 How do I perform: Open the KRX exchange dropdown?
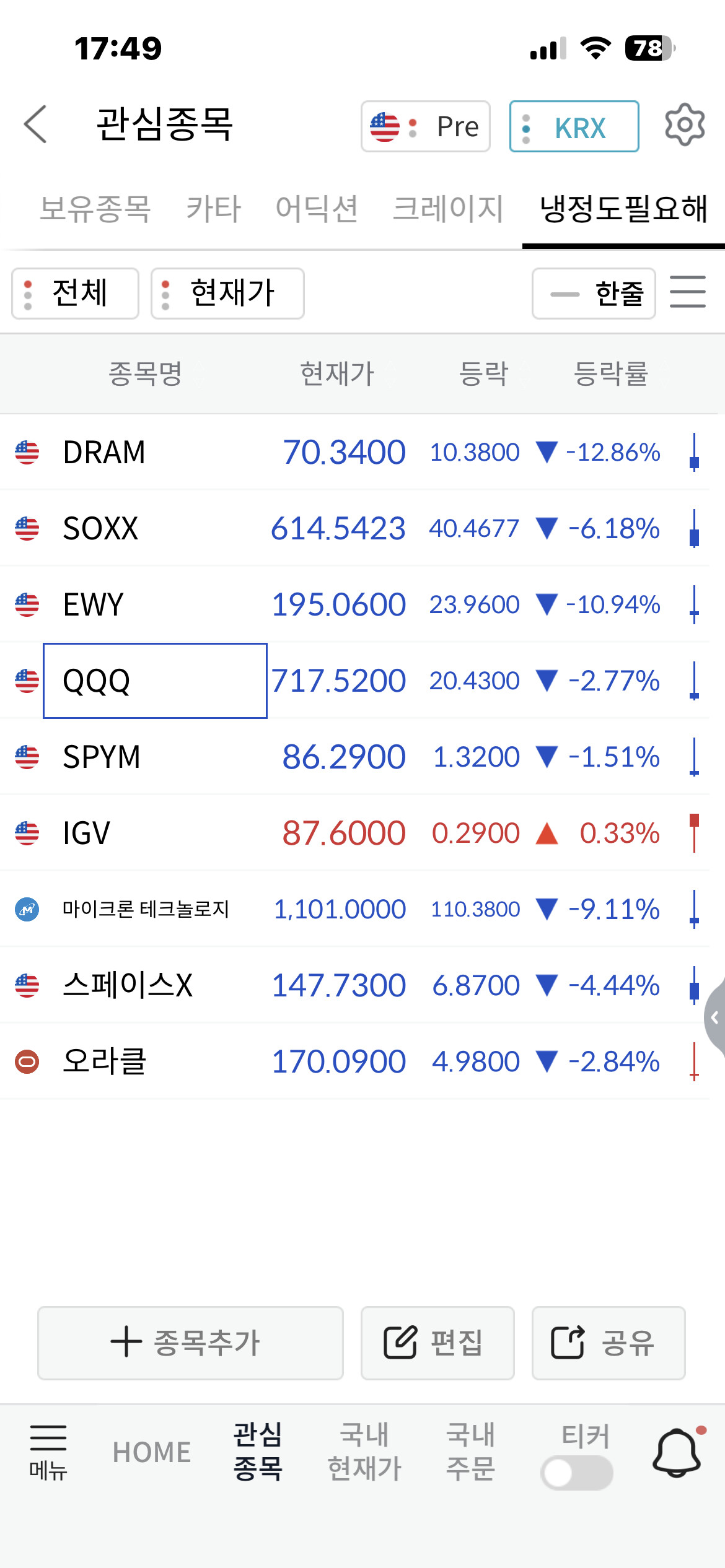[574, 126]
